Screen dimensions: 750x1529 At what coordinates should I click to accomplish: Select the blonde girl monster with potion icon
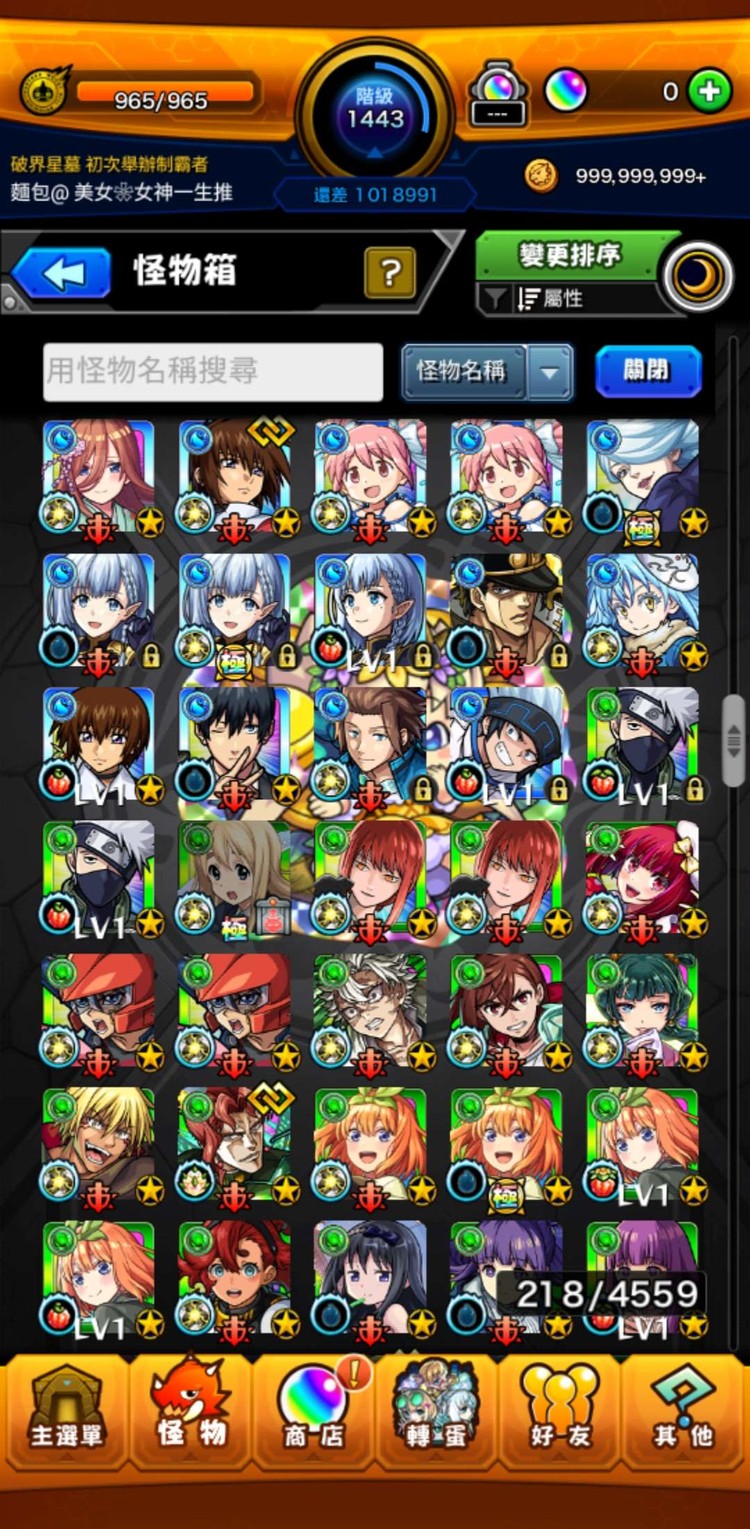point(234,878)
